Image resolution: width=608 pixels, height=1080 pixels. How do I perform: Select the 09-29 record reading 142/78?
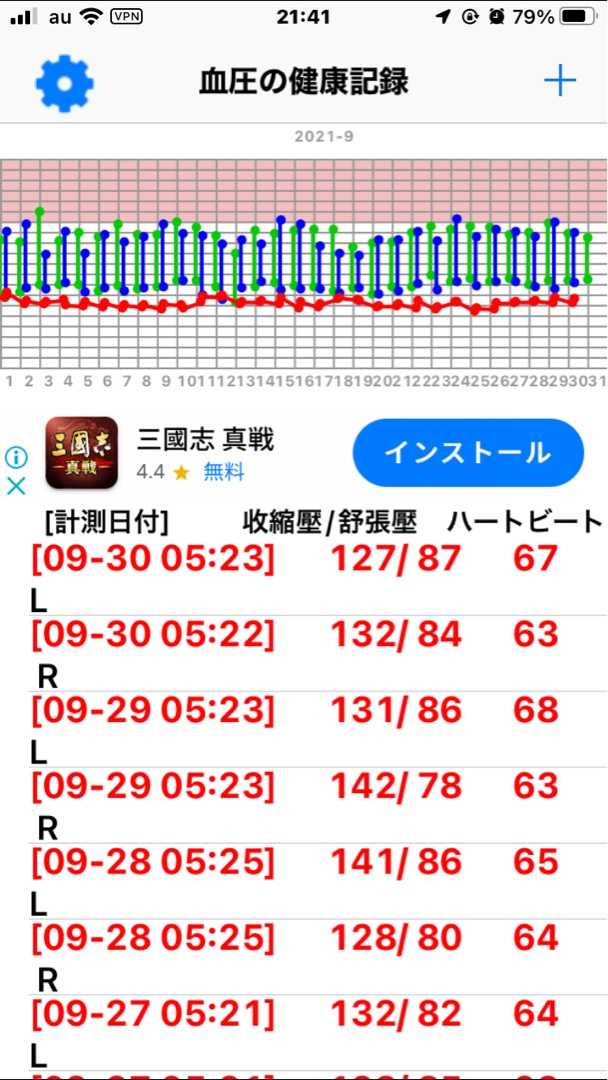[304, 804]
